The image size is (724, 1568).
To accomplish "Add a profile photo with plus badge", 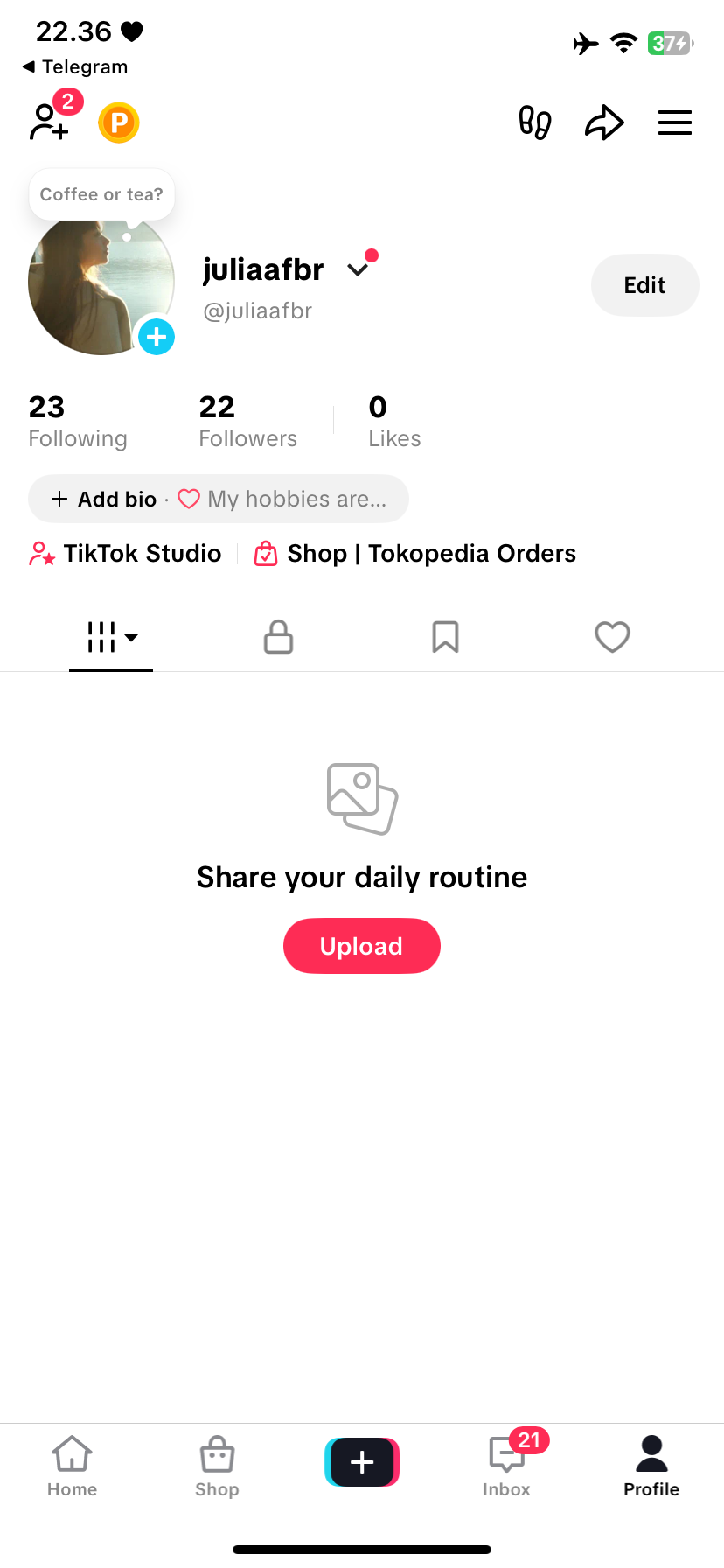I will coord(157,337).
